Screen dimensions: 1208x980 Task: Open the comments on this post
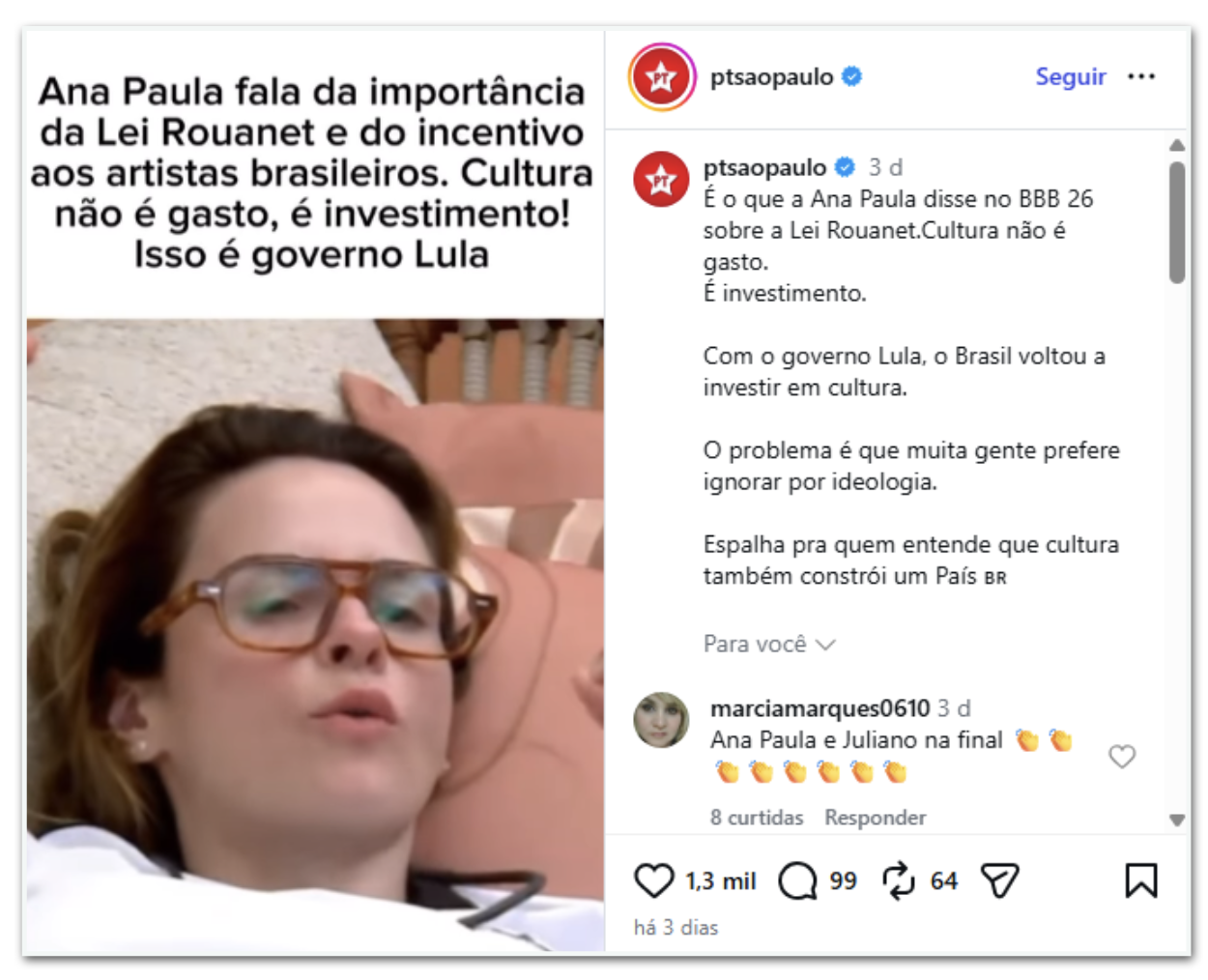[x=797, y=880]
